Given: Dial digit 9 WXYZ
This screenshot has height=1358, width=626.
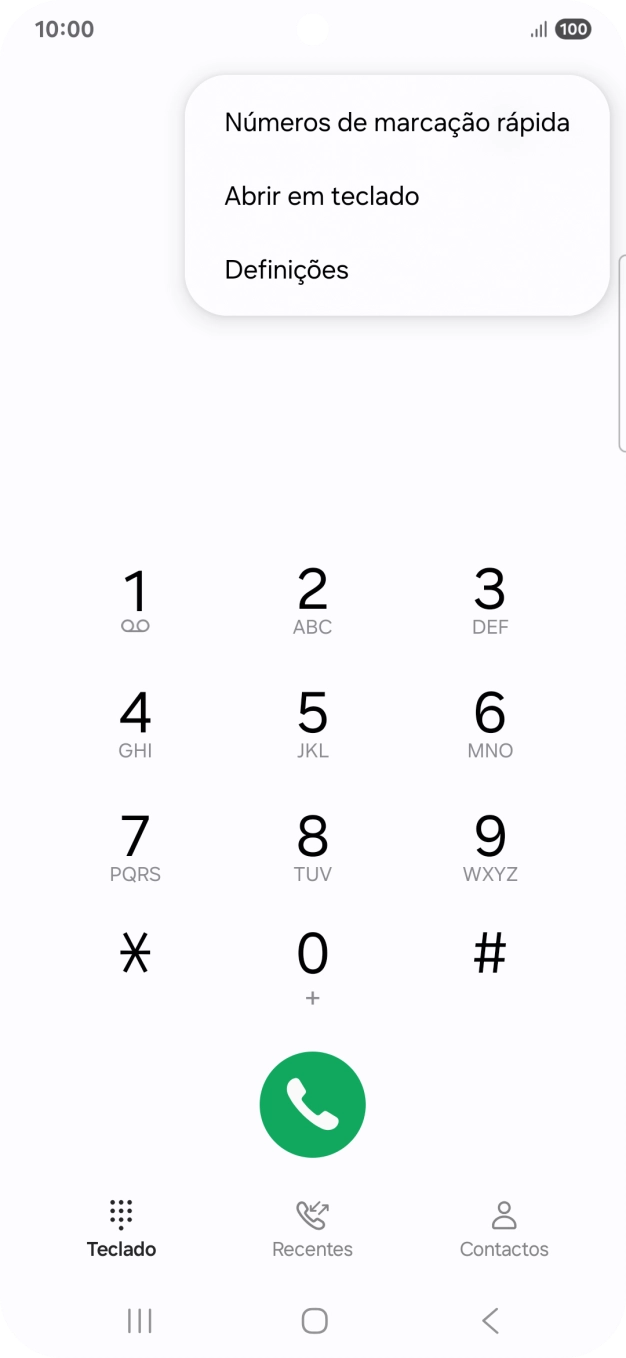Looking at the screenshot, I should pos(490,847).
